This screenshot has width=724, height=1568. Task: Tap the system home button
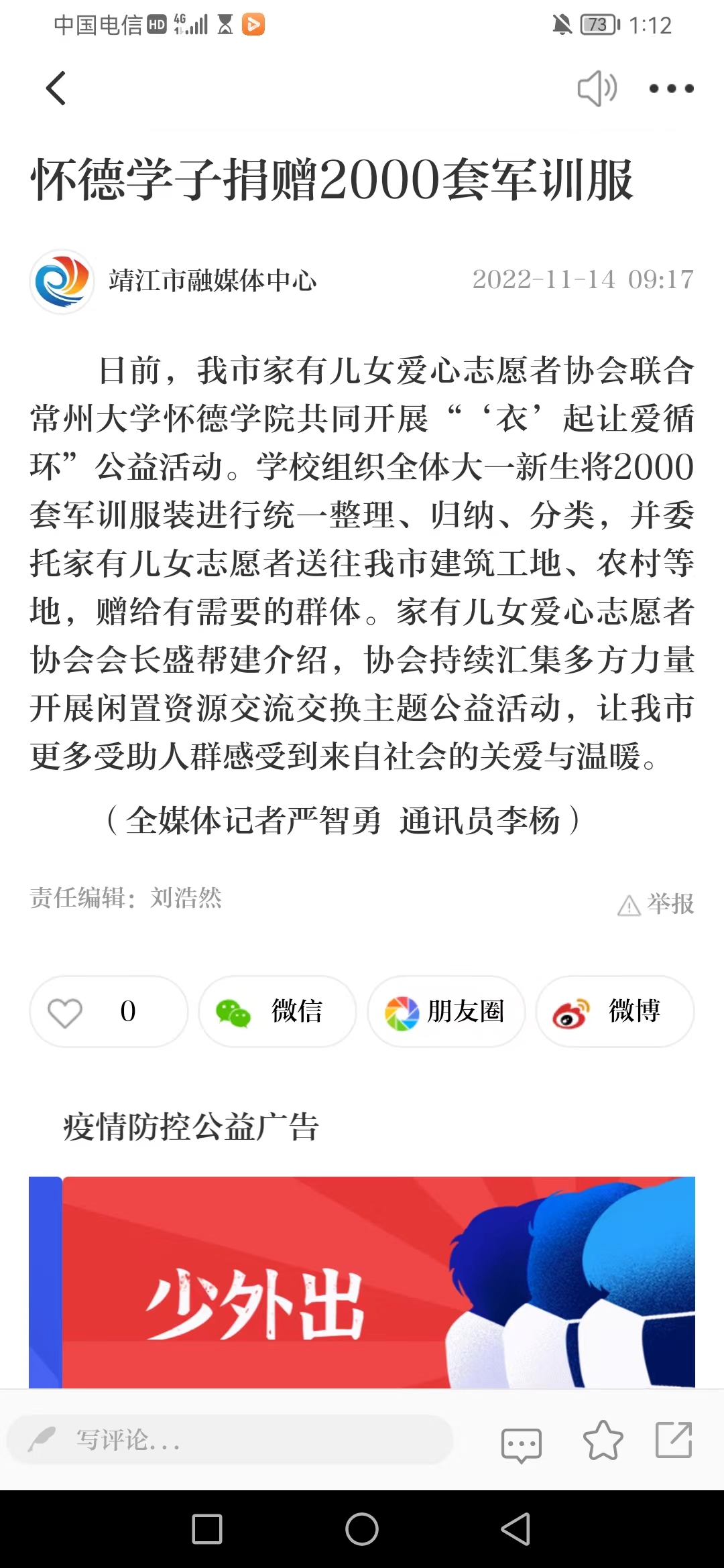(362, 1529)
